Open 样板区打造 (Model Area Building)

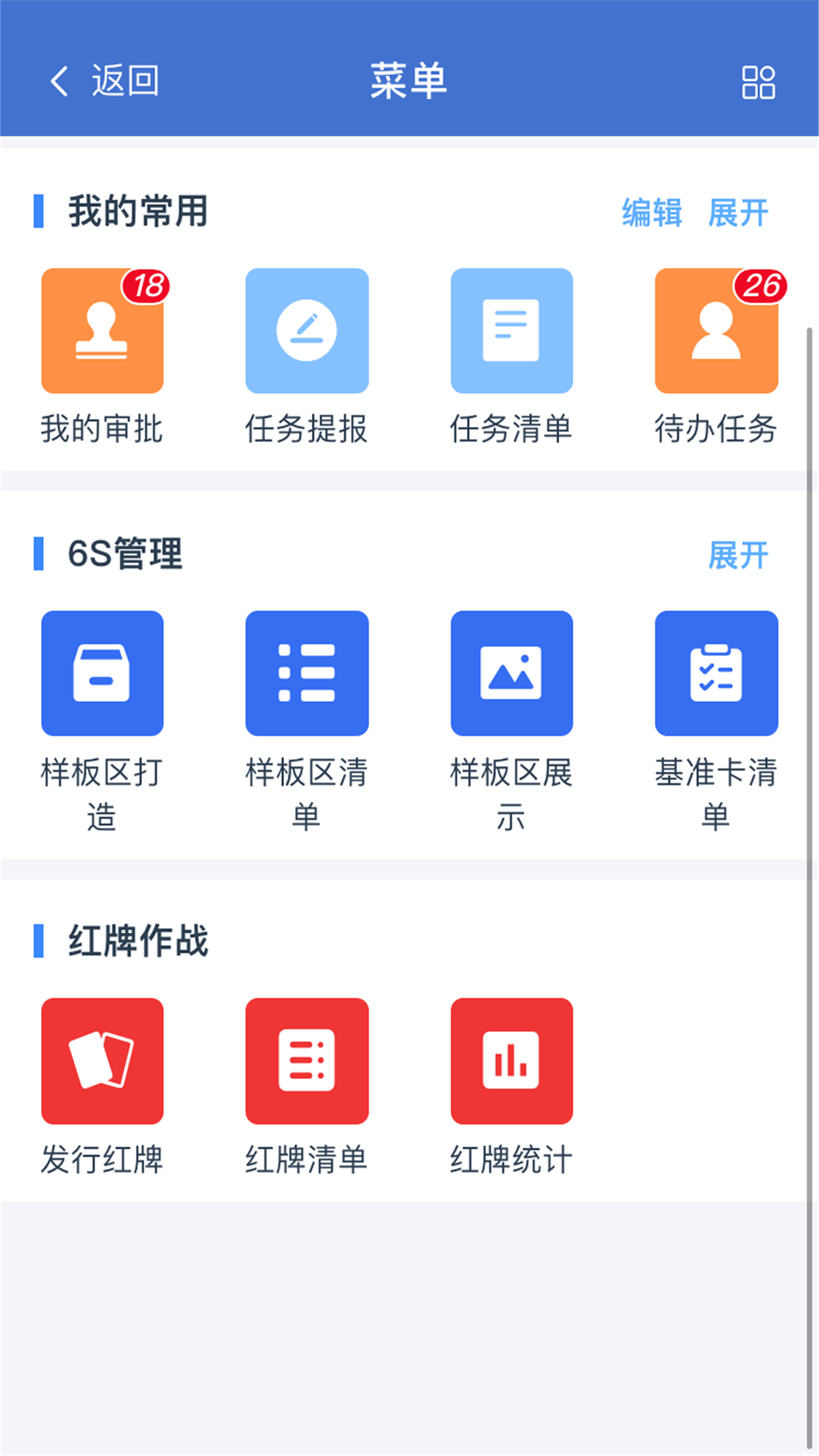(102, 673)
